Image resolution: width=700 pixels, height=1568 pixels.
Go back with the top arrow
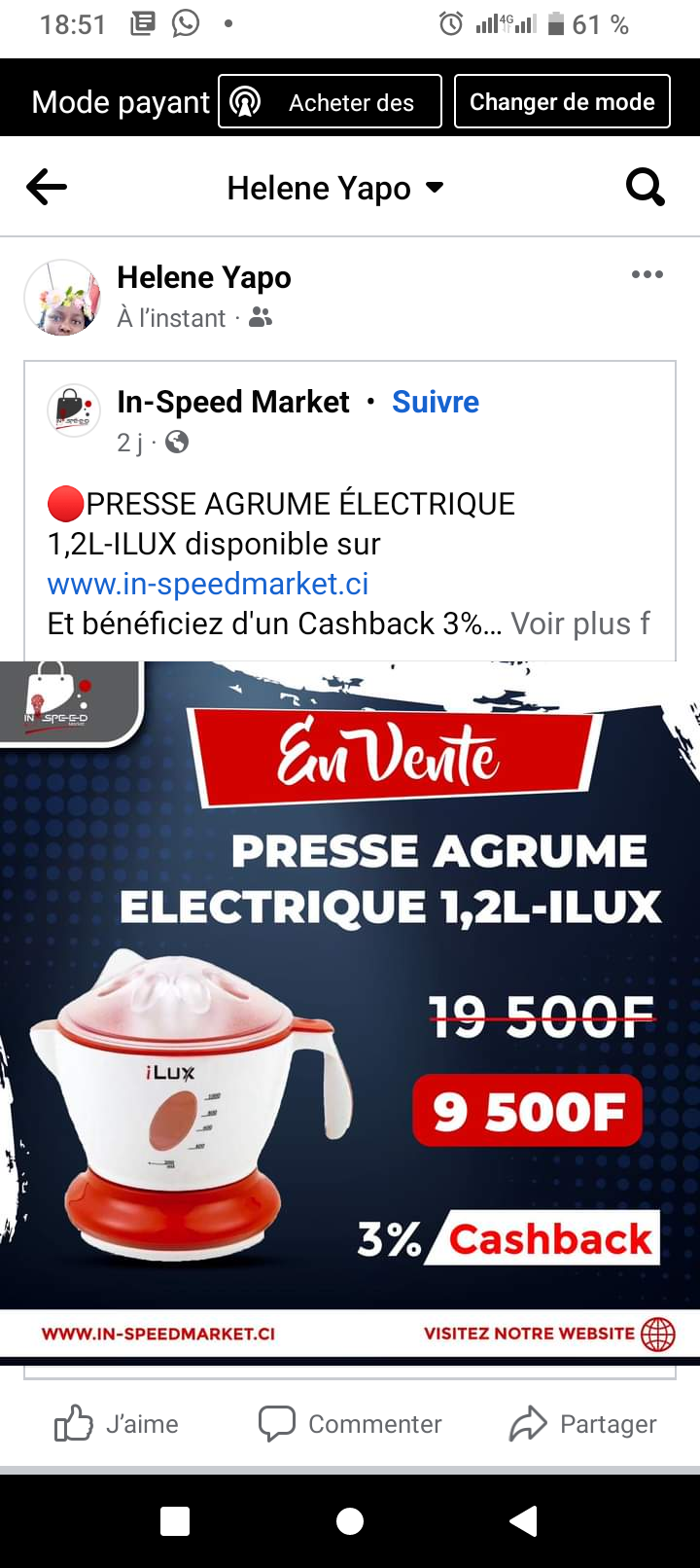pos(47,187)
